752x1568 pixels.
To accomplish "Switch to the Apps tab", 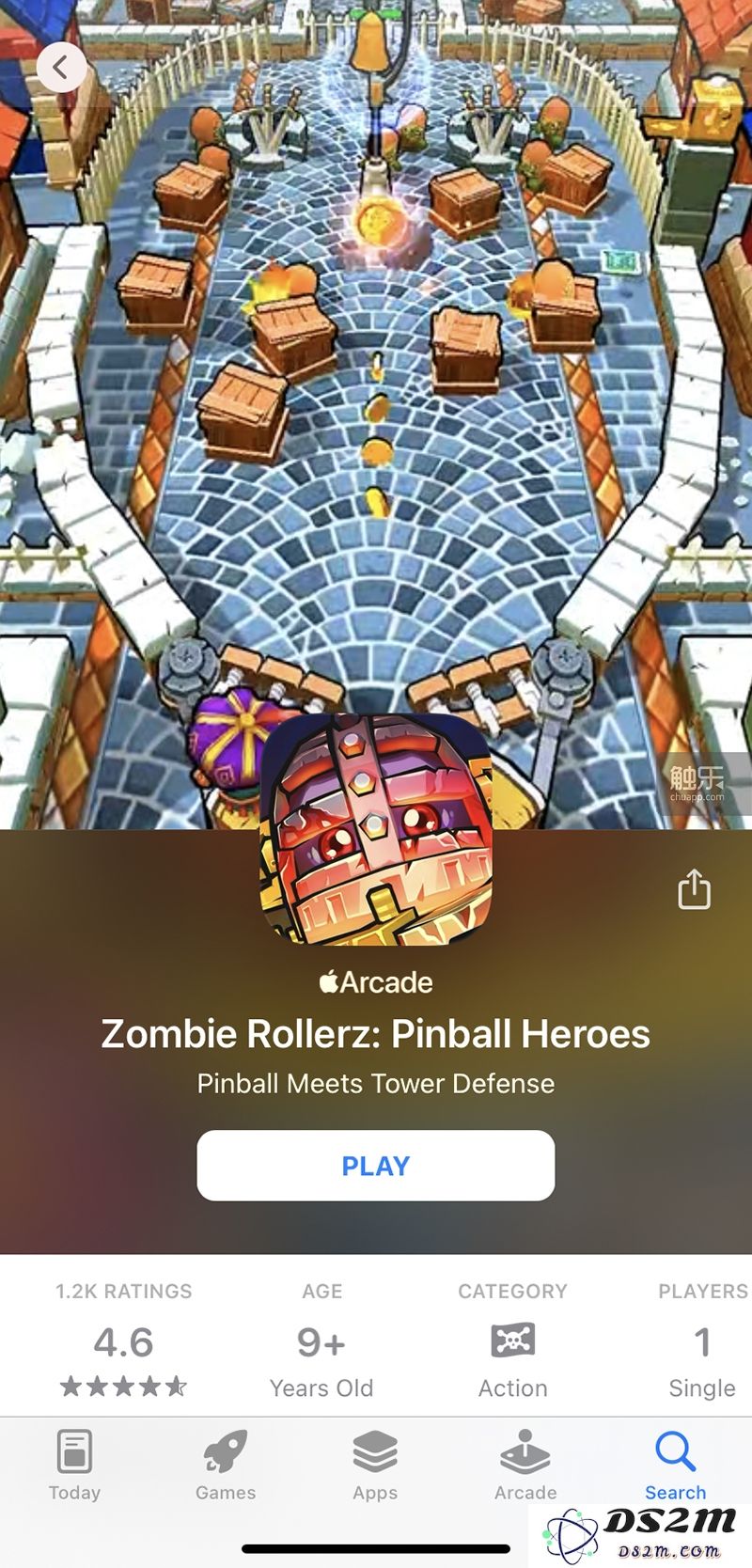I will click(375, 1465).
